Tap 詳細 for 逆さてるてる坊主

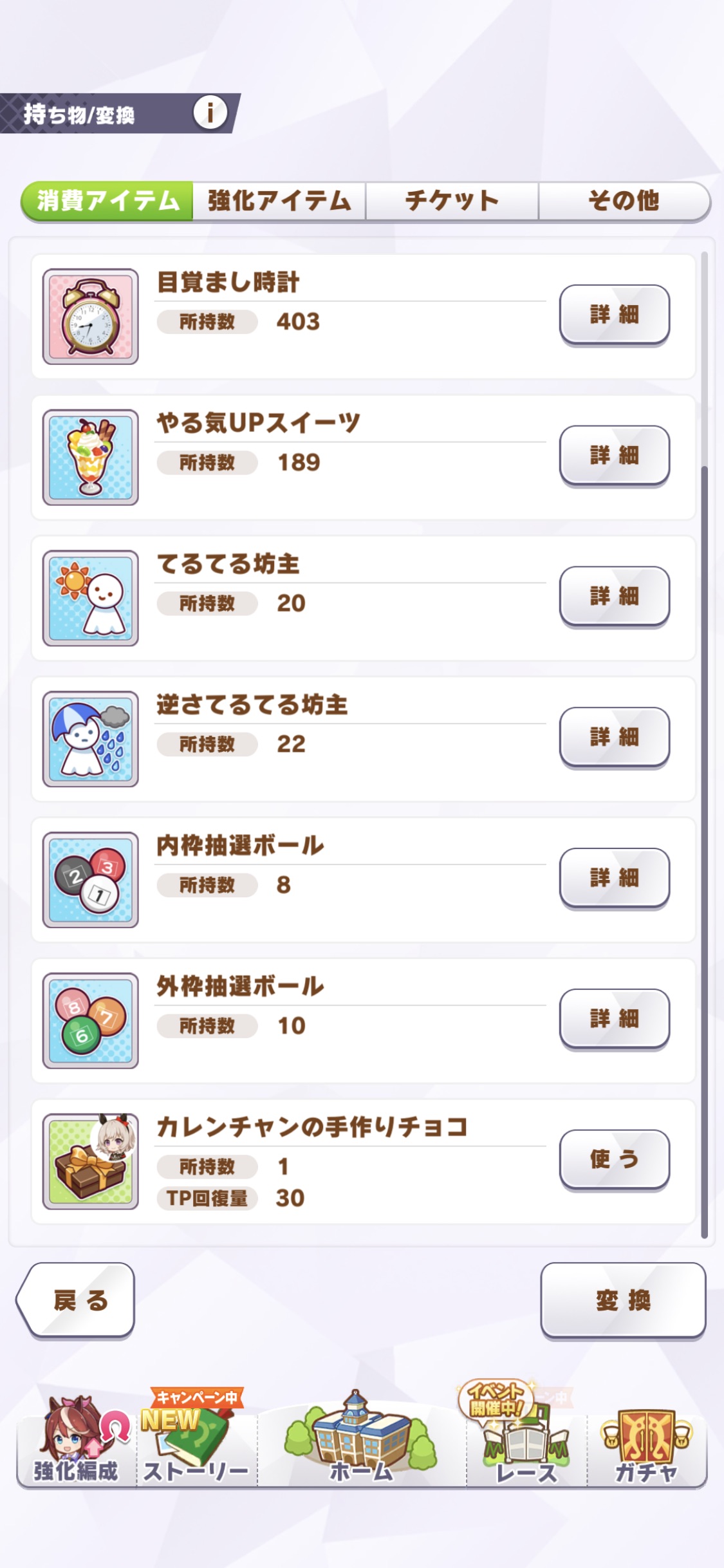614,737
